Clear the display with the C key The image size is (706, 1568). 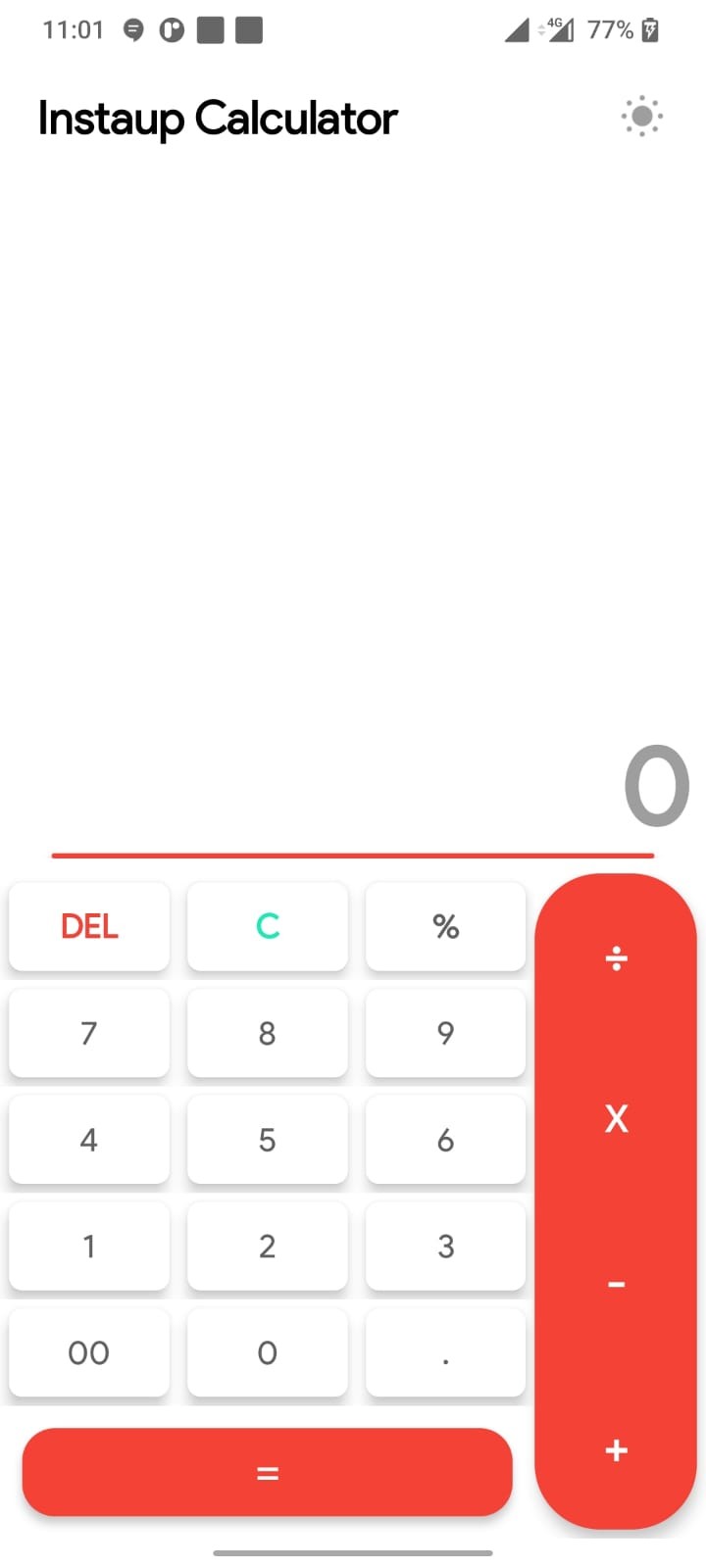(x=268, y=926)
